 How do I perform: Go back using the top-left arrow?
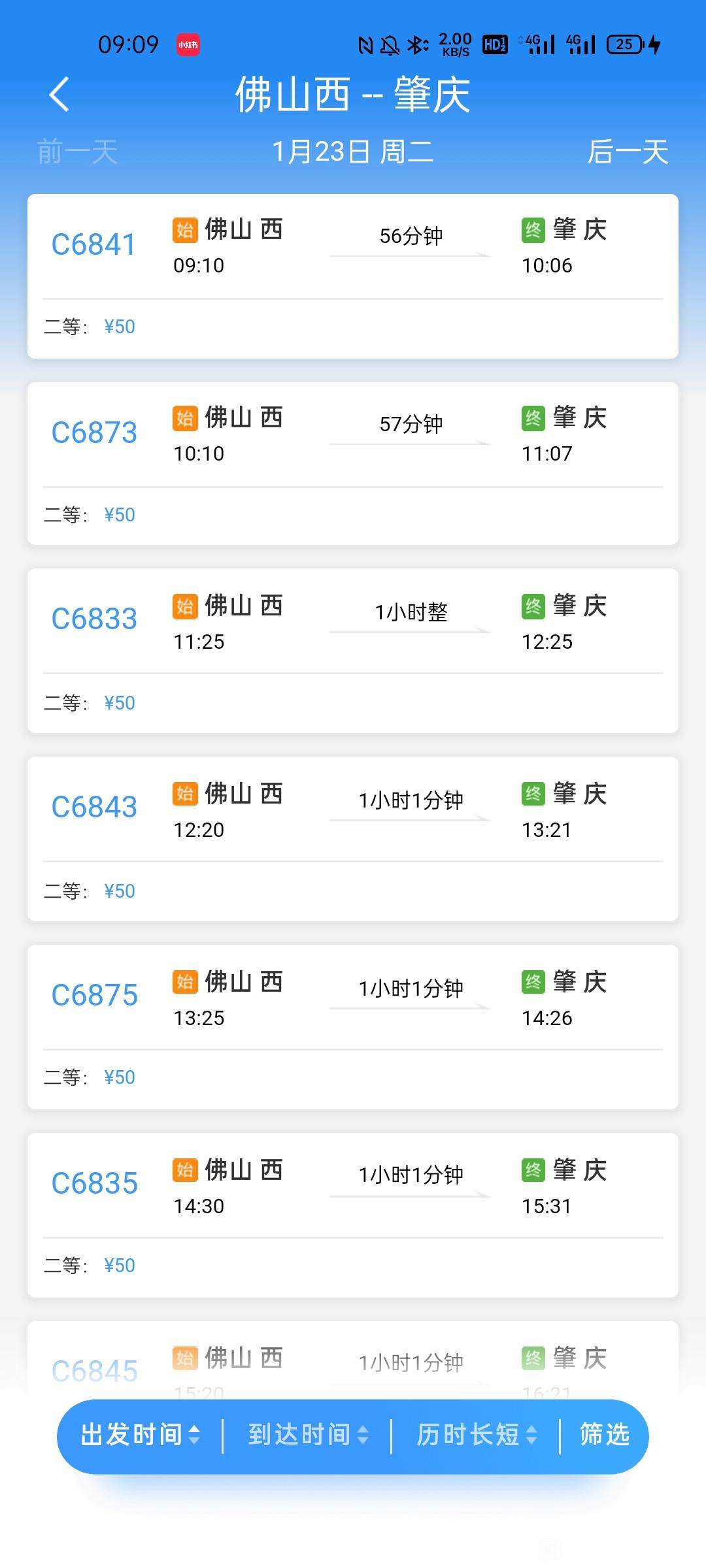click(59, 94)
